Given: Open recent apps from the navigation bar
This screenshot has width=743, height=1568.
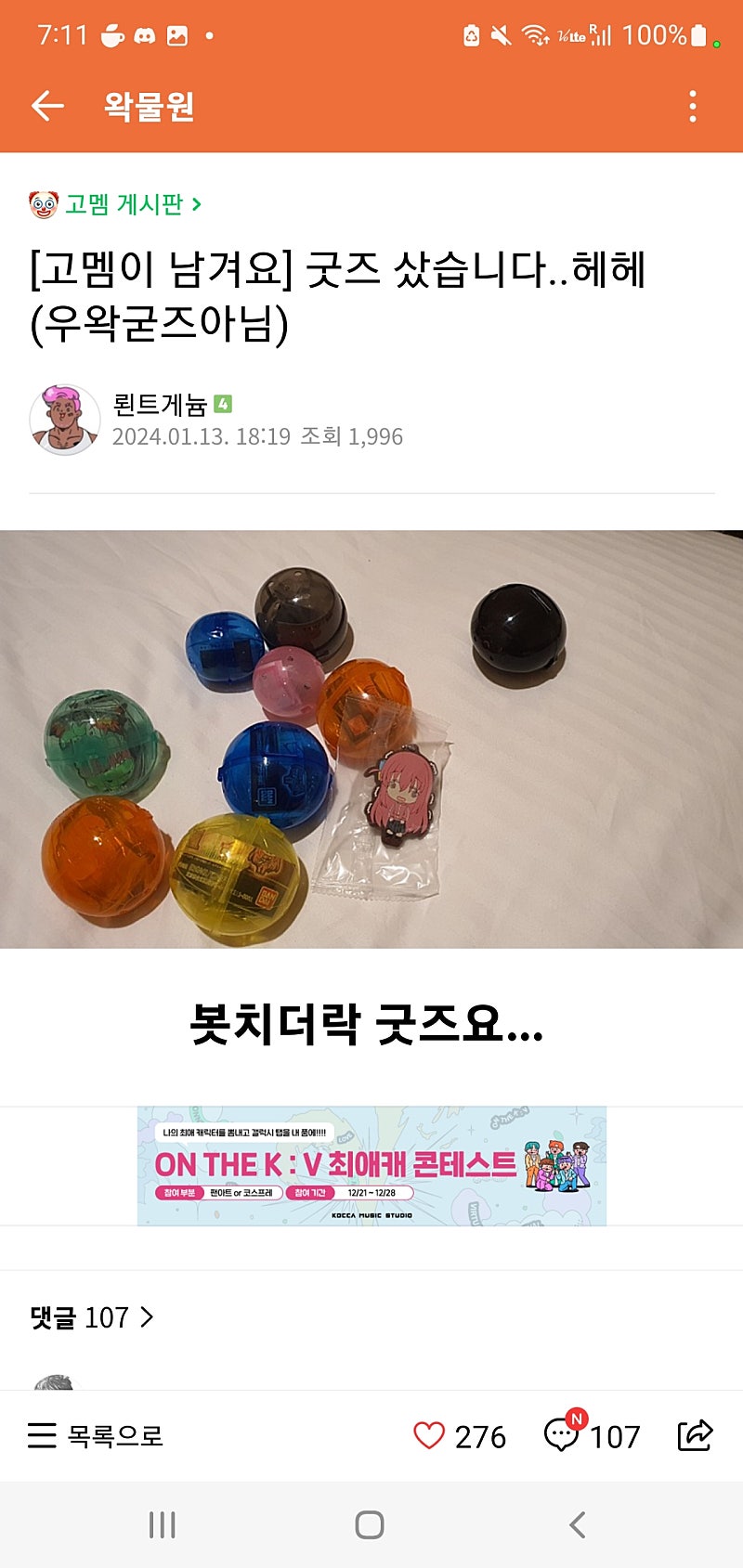Looking at the screenshot, I should pyautogui.click(x=163, y=1524).
